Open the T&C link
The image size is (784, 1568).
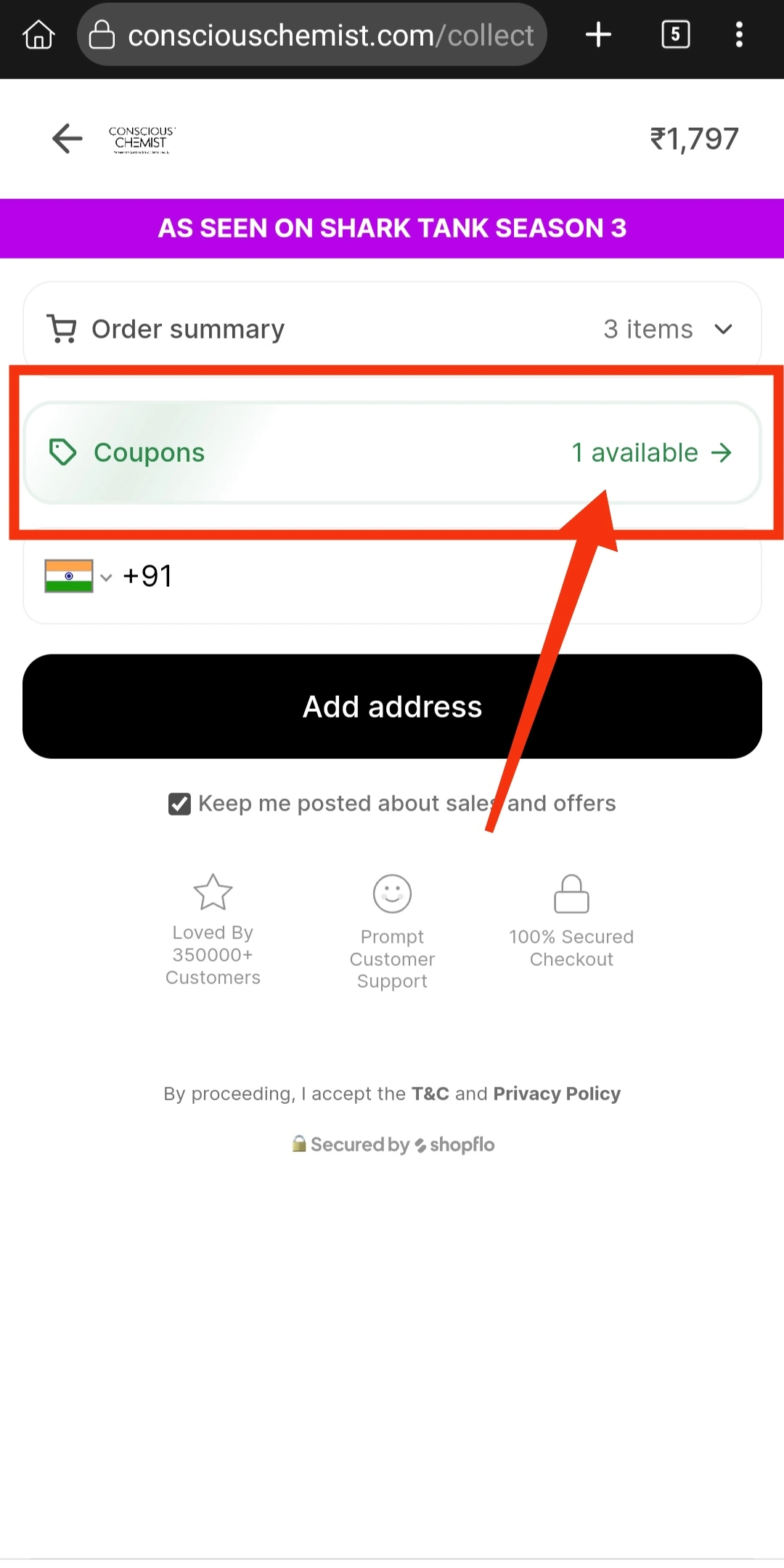(x=430, y=1094)
